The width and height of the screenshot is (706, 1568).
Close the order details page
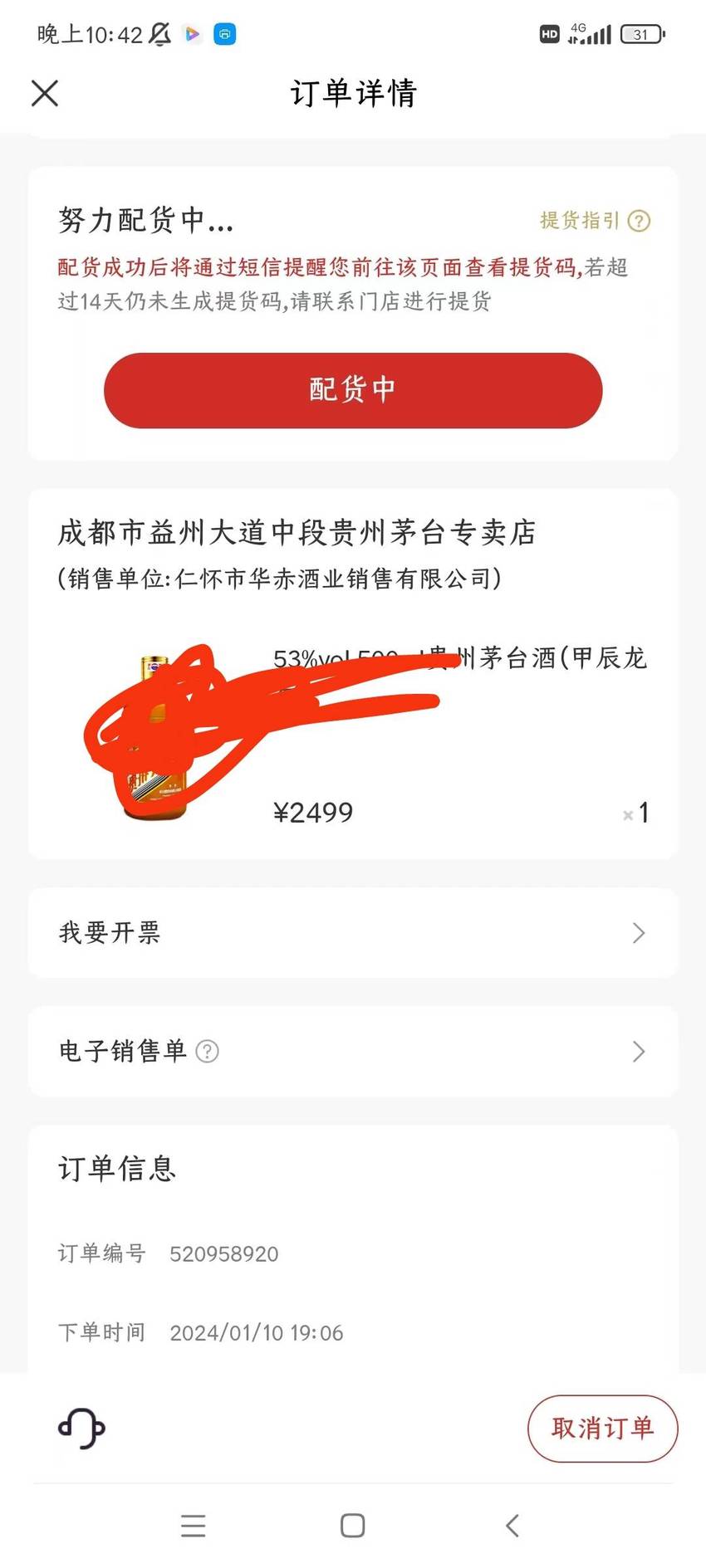(x=45, y=93)
